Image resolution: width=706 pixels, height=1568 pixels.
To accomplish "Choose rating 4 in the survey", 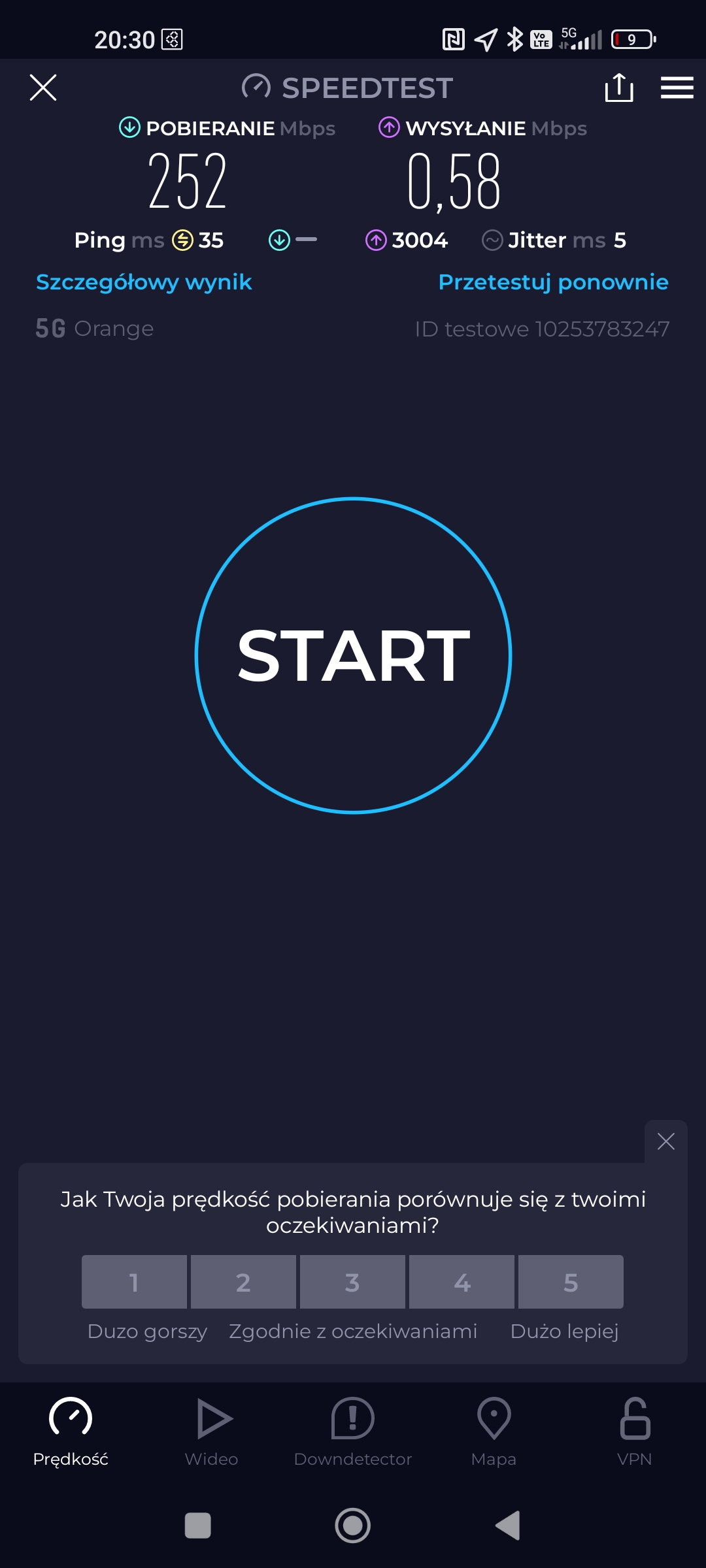I will 462,1282.
